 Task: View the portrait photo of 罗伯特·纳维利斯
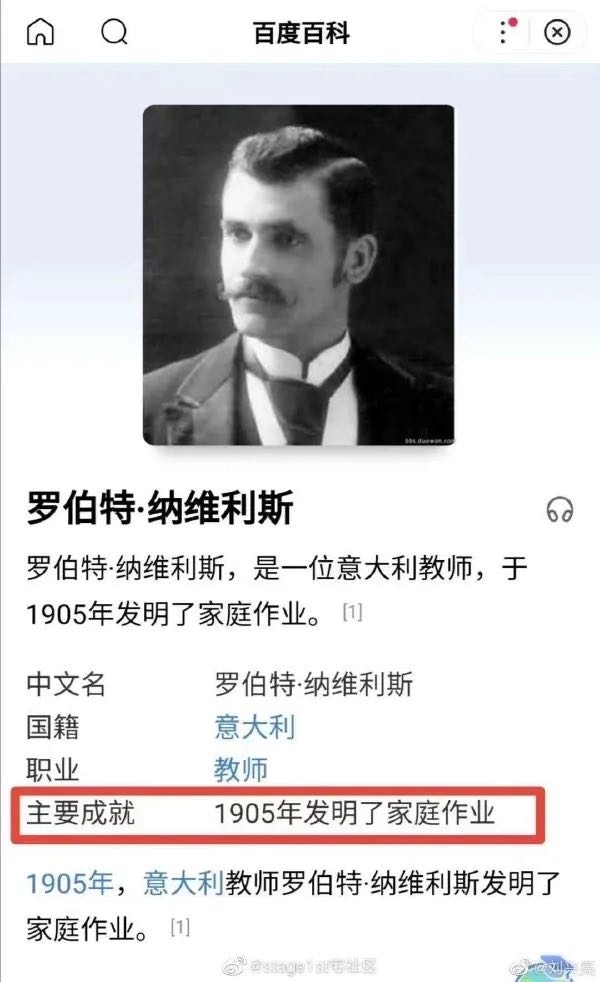[298, 275]
